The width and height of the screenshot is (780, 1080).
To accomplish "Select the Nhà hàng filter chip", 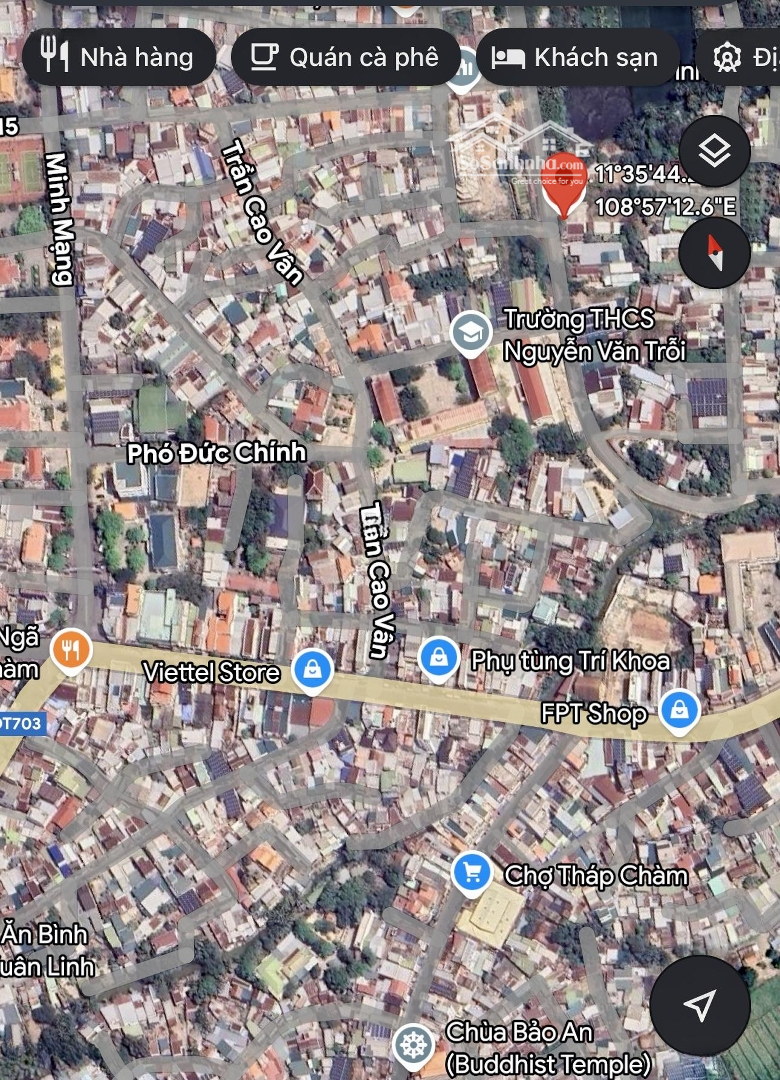I will [118, 57].
